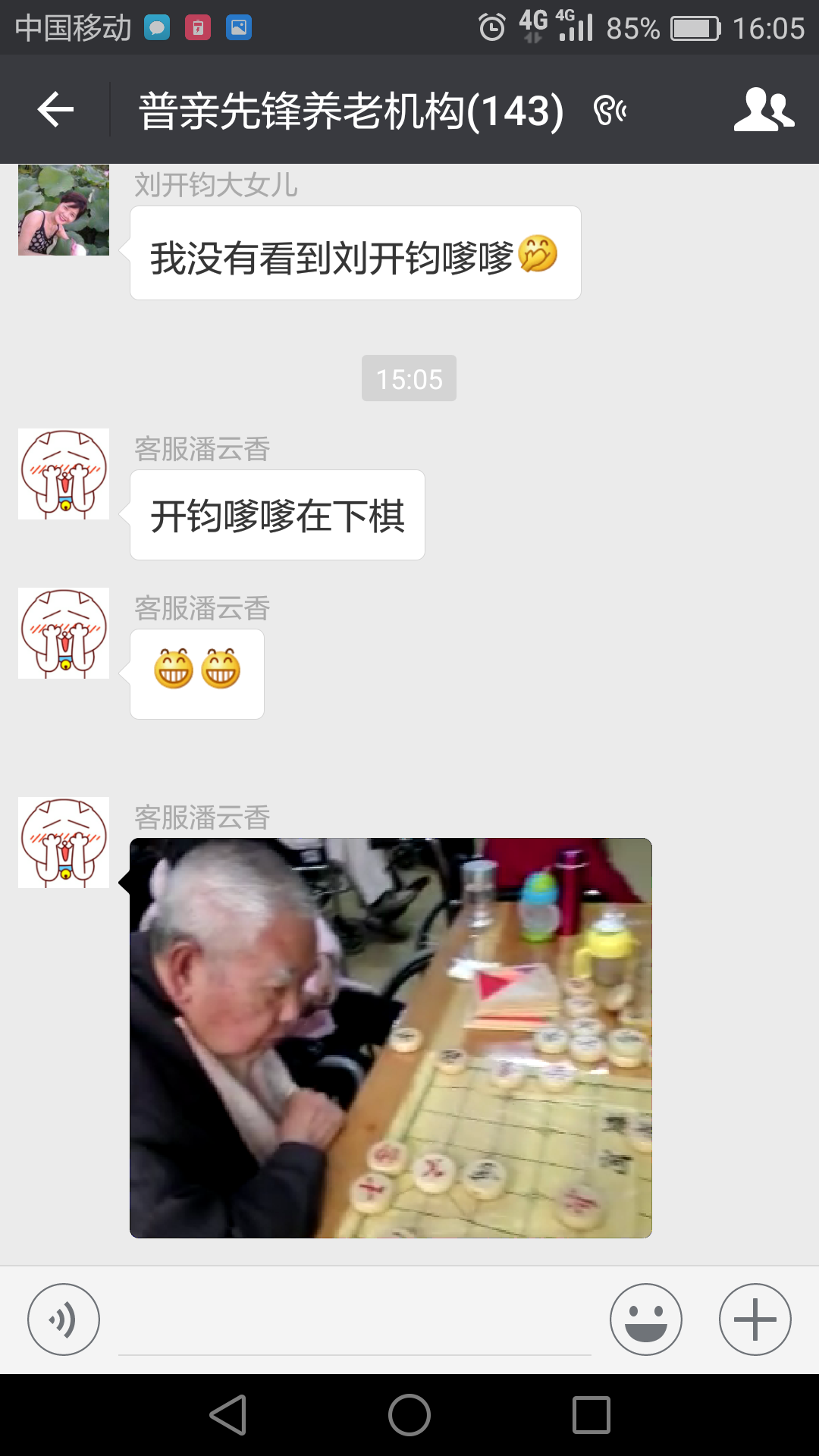Image resolution: width=819 pixels, height=1456 pixels.
Task: Tap 客服潘云香's avatar beside 开钧嗲嗲在下棋
Action: coord(64,474)
